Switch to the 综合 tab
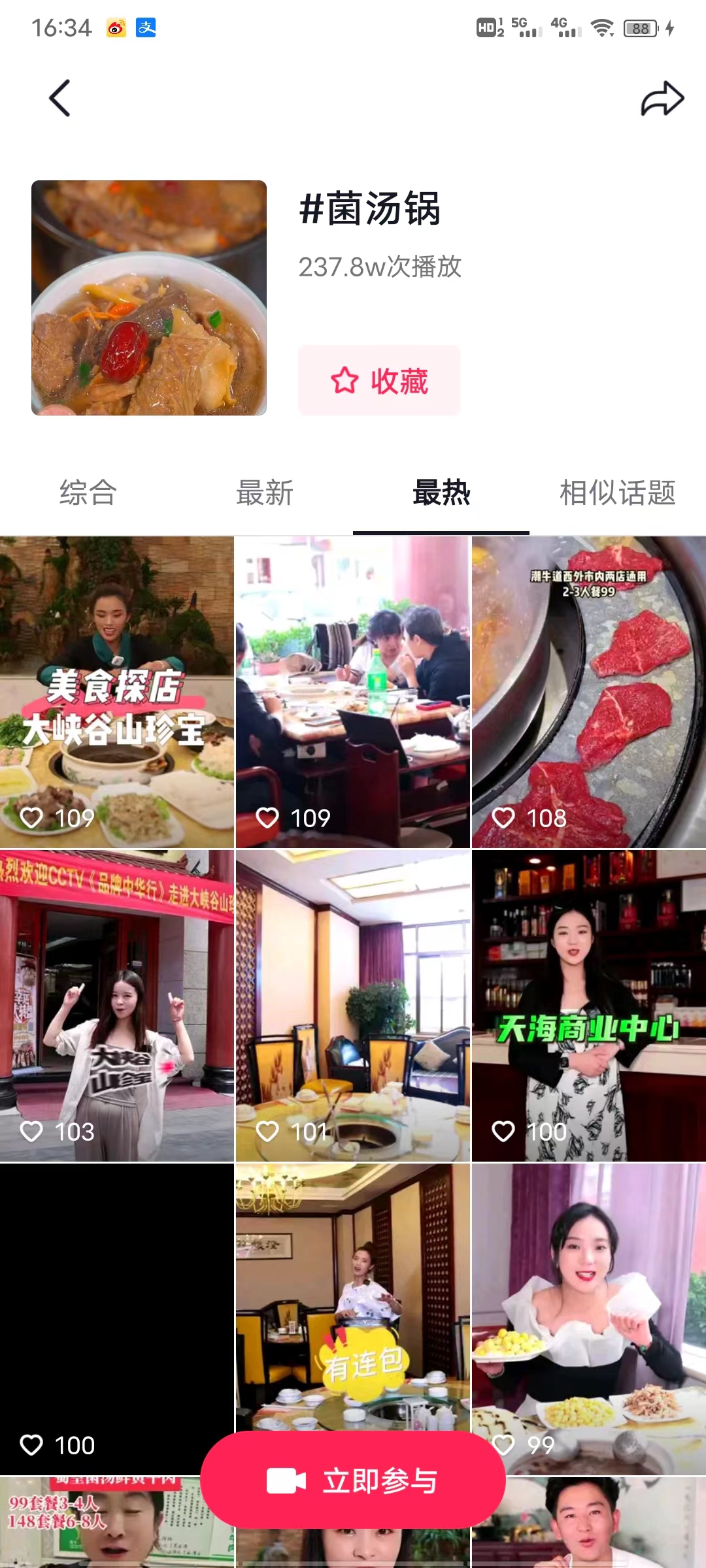The height and width of the screenshot is (1568, 706). (x=88, y=495)
